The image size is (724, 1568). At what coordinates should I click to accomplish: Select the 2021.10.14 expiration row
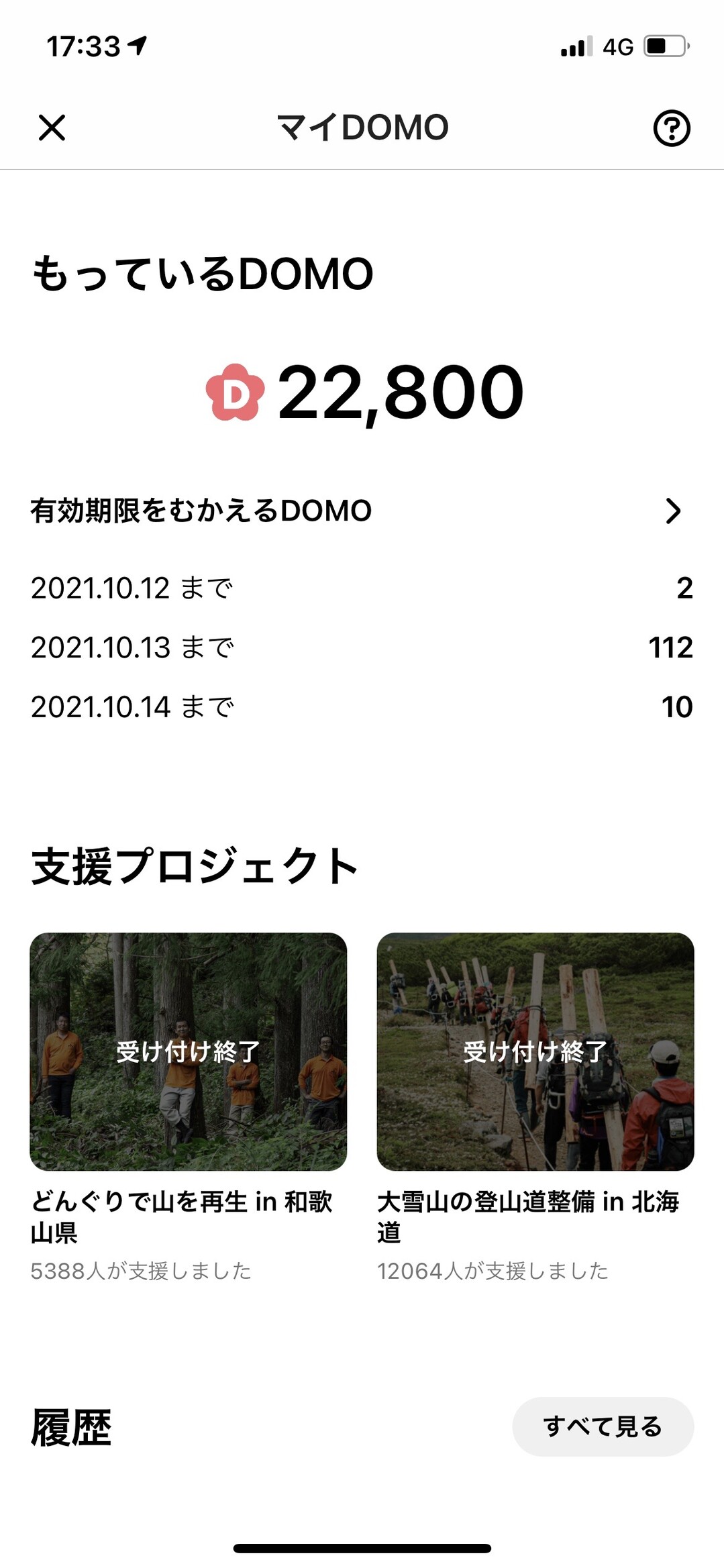click(362, 706)
